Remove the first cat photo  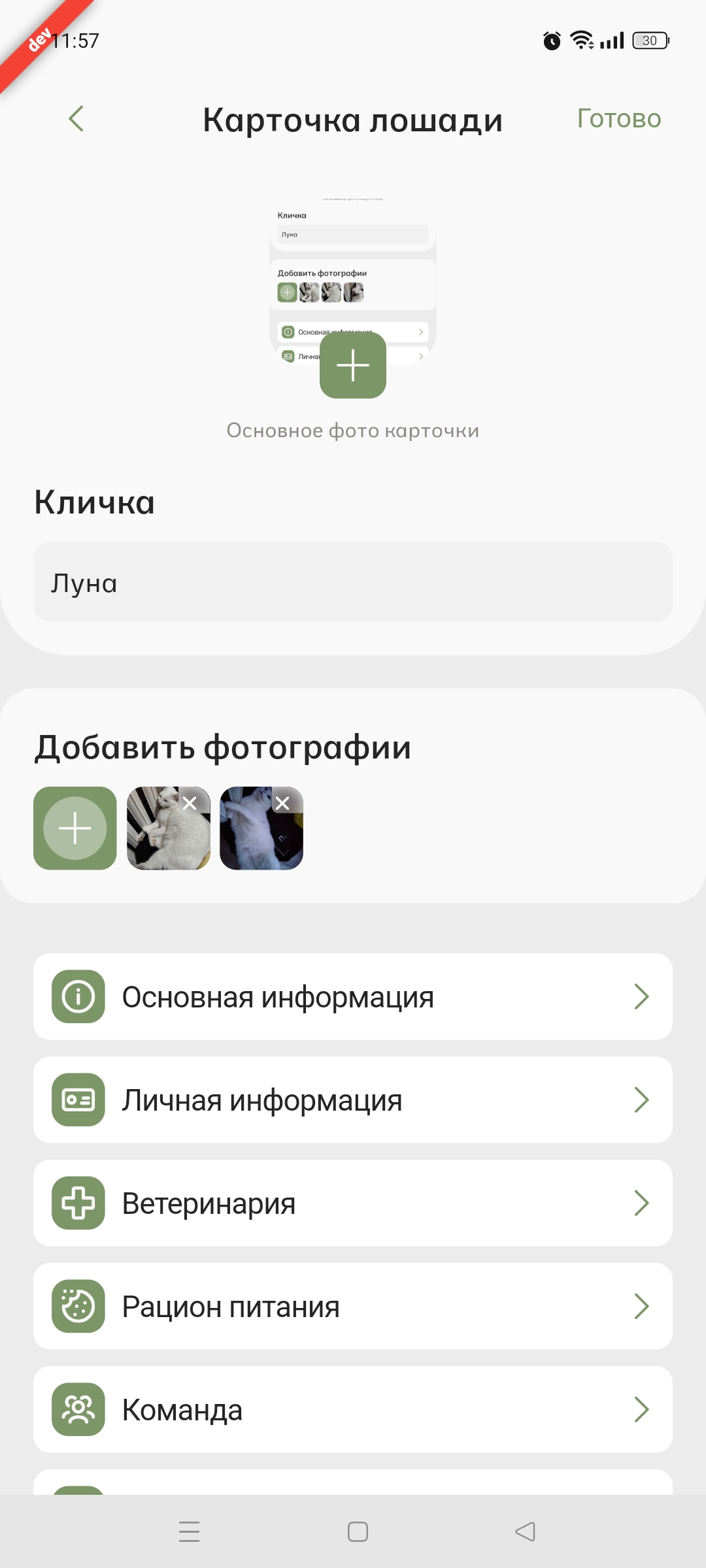point(190,804)
